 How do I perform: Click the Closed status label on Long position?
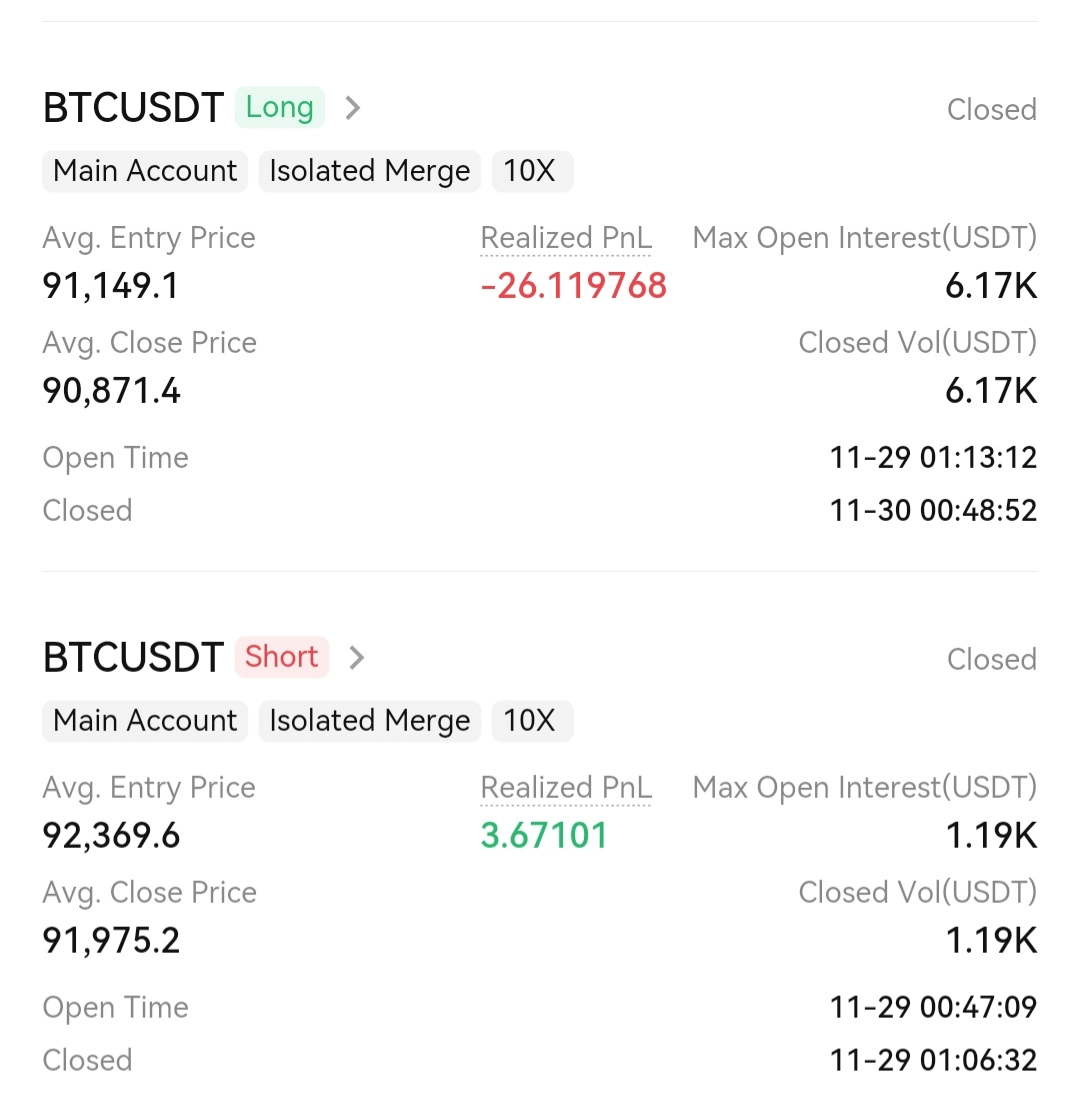(x=991, y=109)
